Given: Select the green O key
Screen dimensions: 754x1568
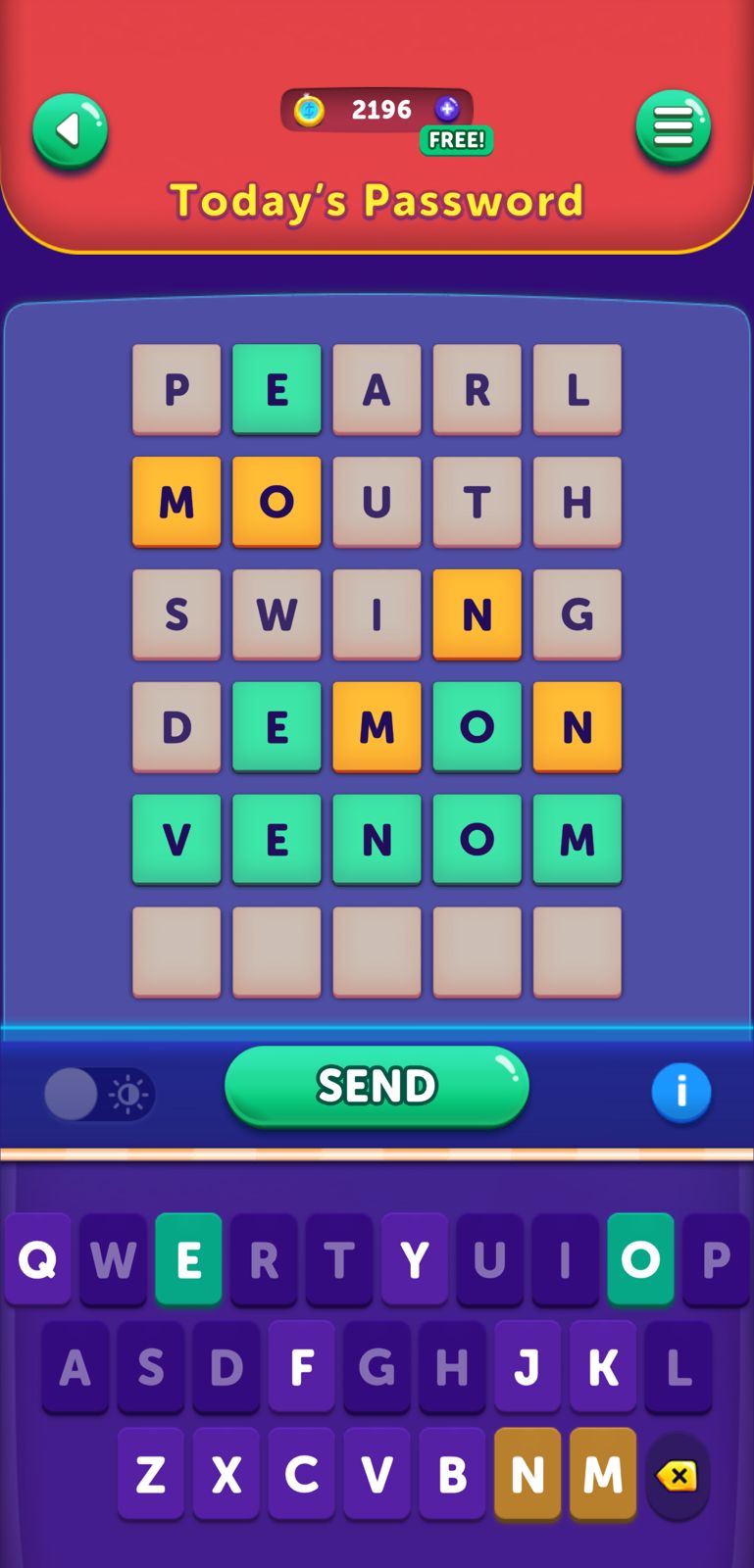Looking at the screenshot, I should 640,1259.
